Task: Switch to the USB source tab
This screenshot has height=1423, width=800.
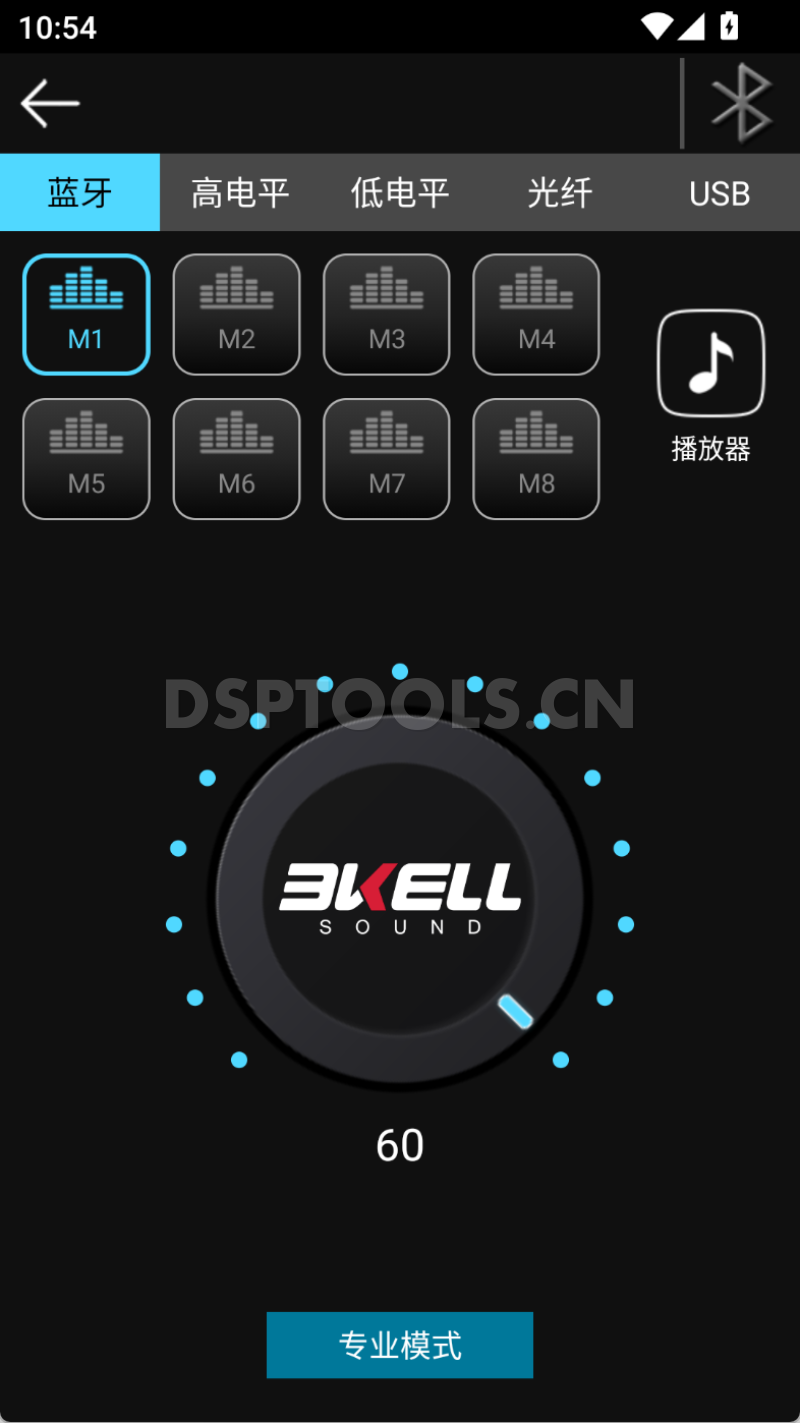Action: point(719,192)
